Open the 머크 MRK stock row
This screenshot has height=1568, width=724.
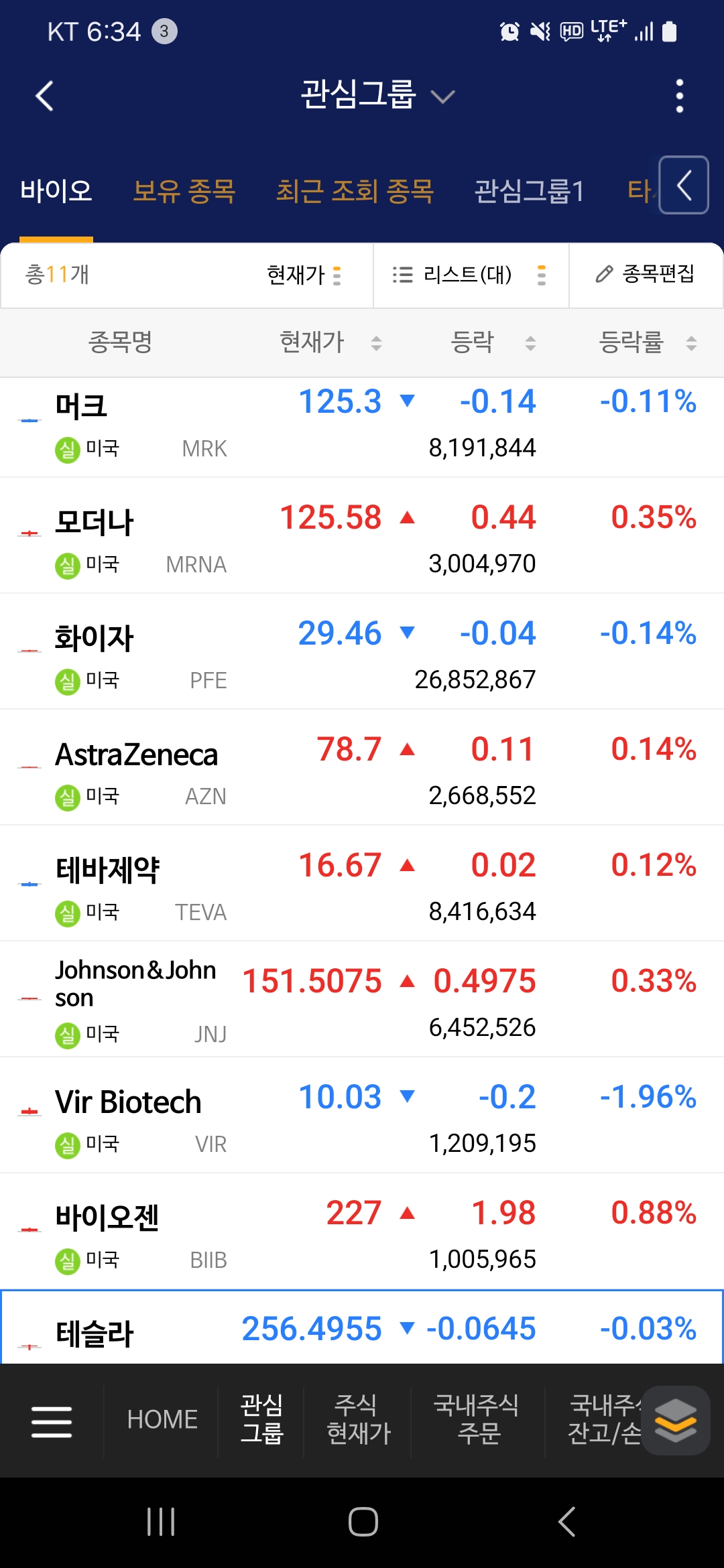pos(362,427)
